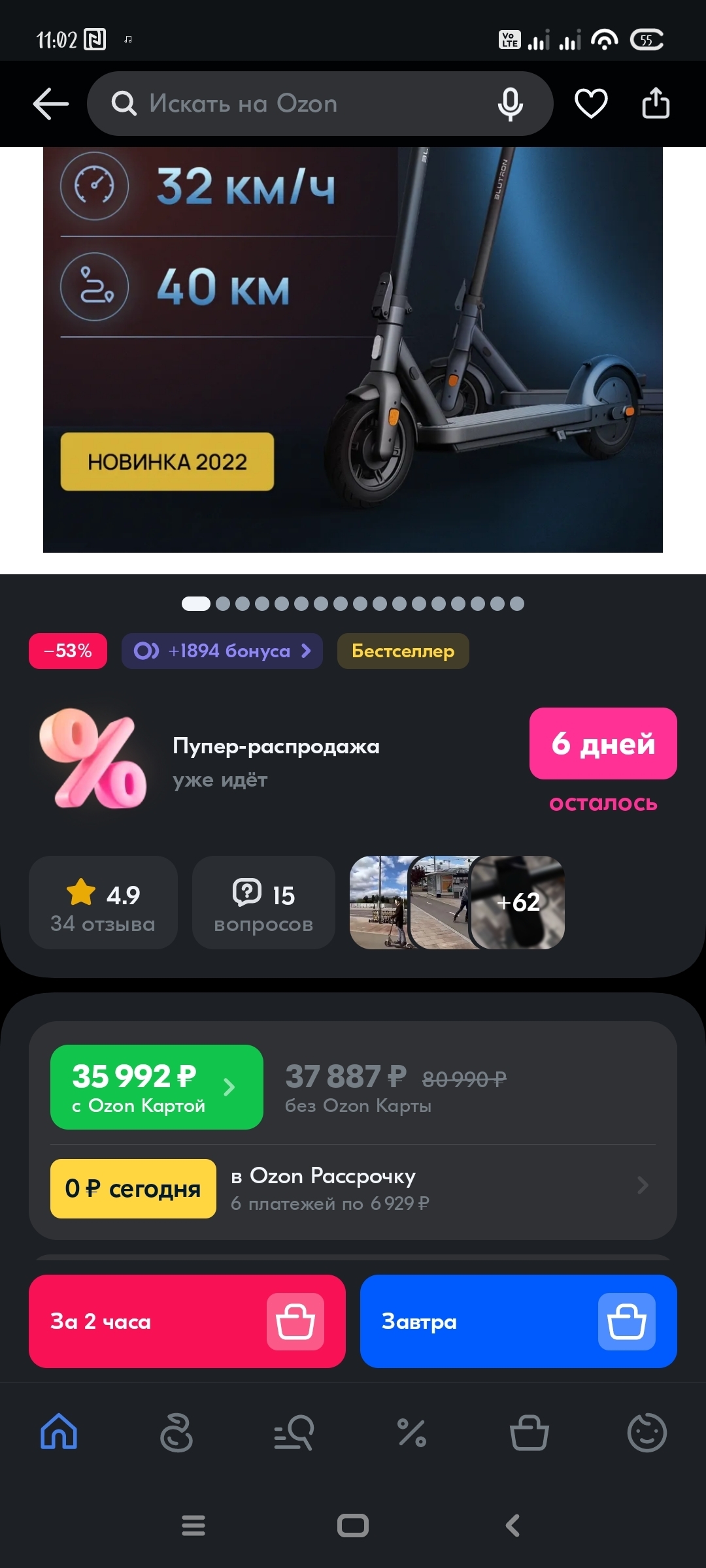Open the cart tab
Viewport: 706px width, 1568px height.
pyautogui.click(x=529, y=1432)
